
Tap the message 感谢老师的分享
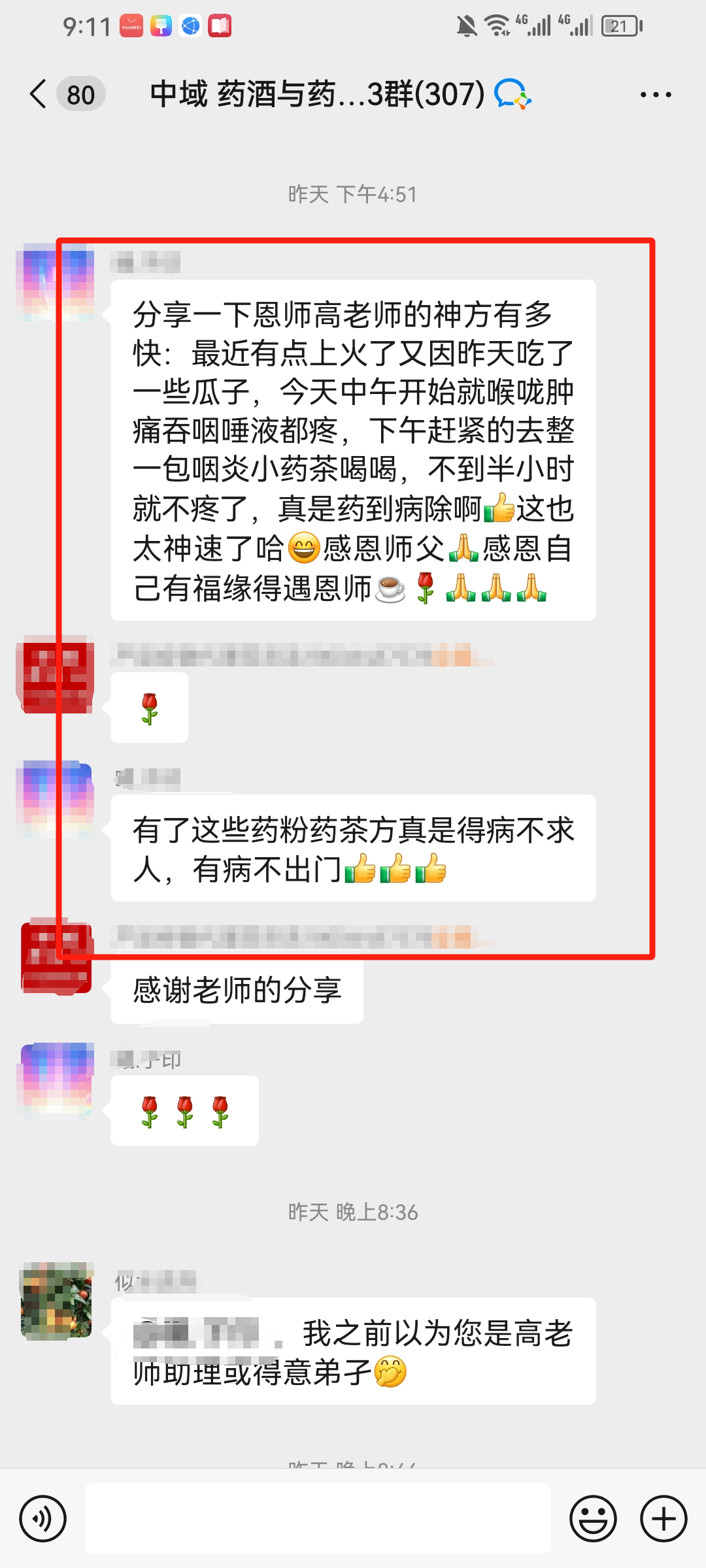[237, 990]
